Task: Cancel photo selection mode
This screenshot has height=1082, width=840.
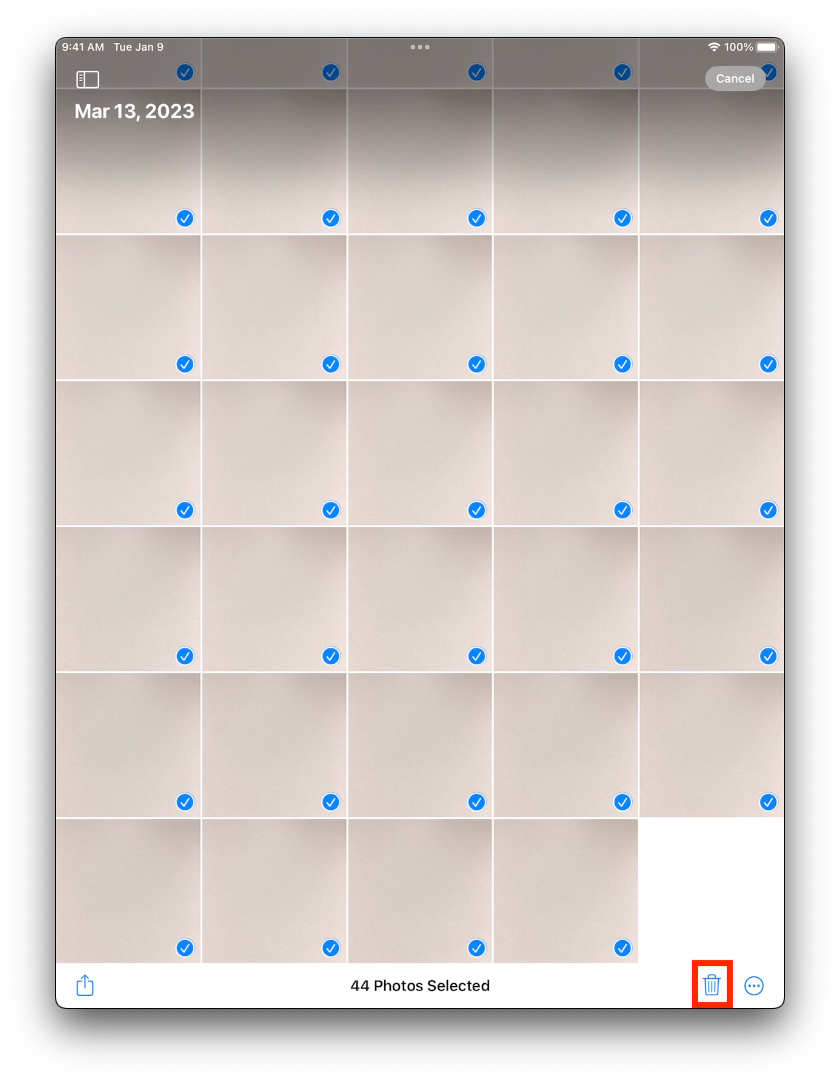Action: pos(735,79)
